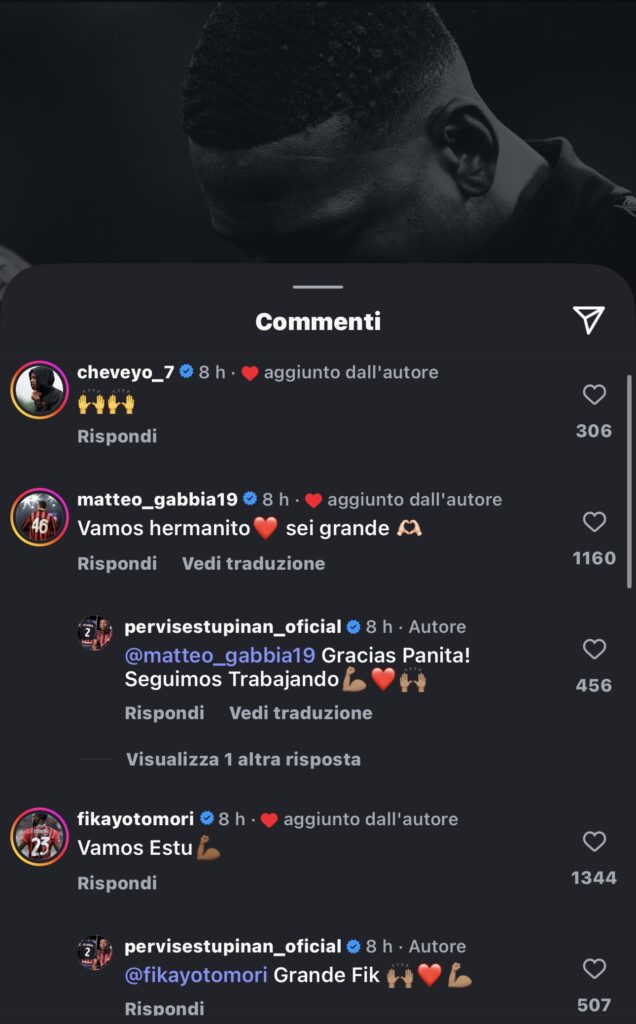Like the reply "Gracias Panita!"

click(x=594, y=649)
